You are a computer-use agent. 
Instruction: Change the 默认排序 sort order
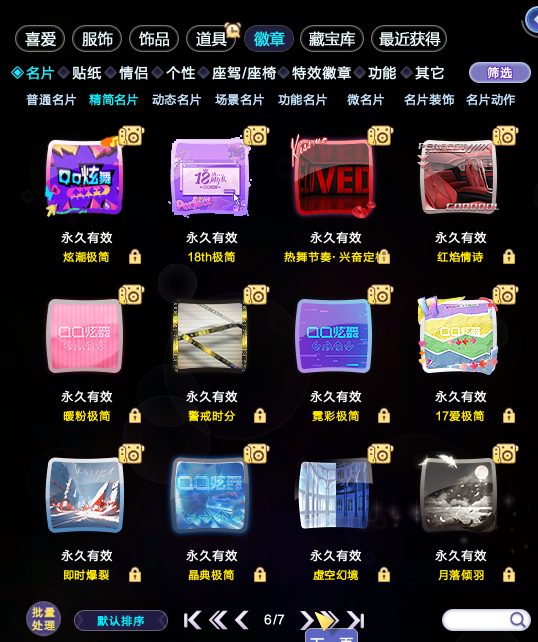(x=121, y=621)
